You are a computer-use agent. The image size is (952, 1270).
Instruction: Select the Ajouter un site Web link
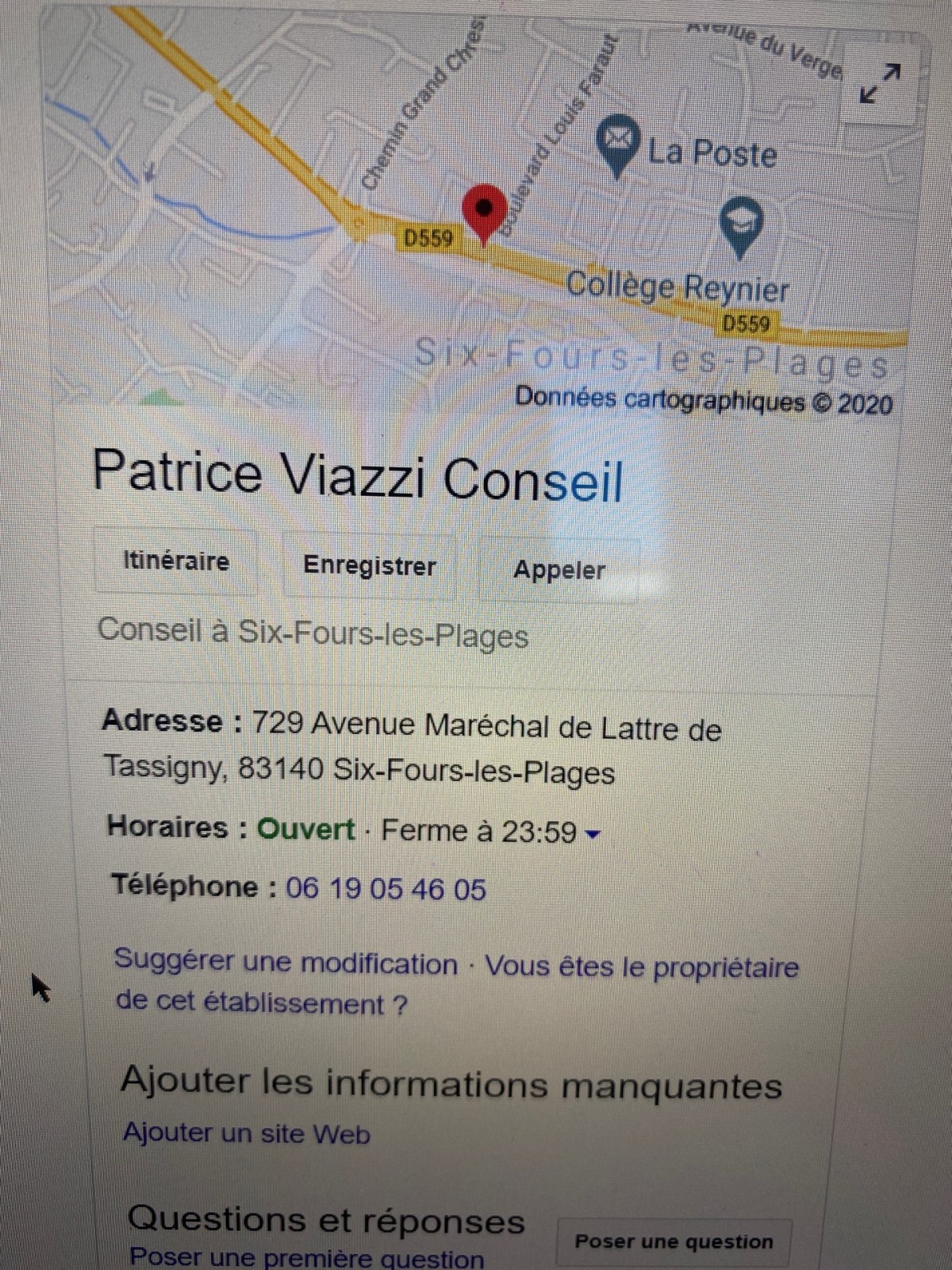247,1133
